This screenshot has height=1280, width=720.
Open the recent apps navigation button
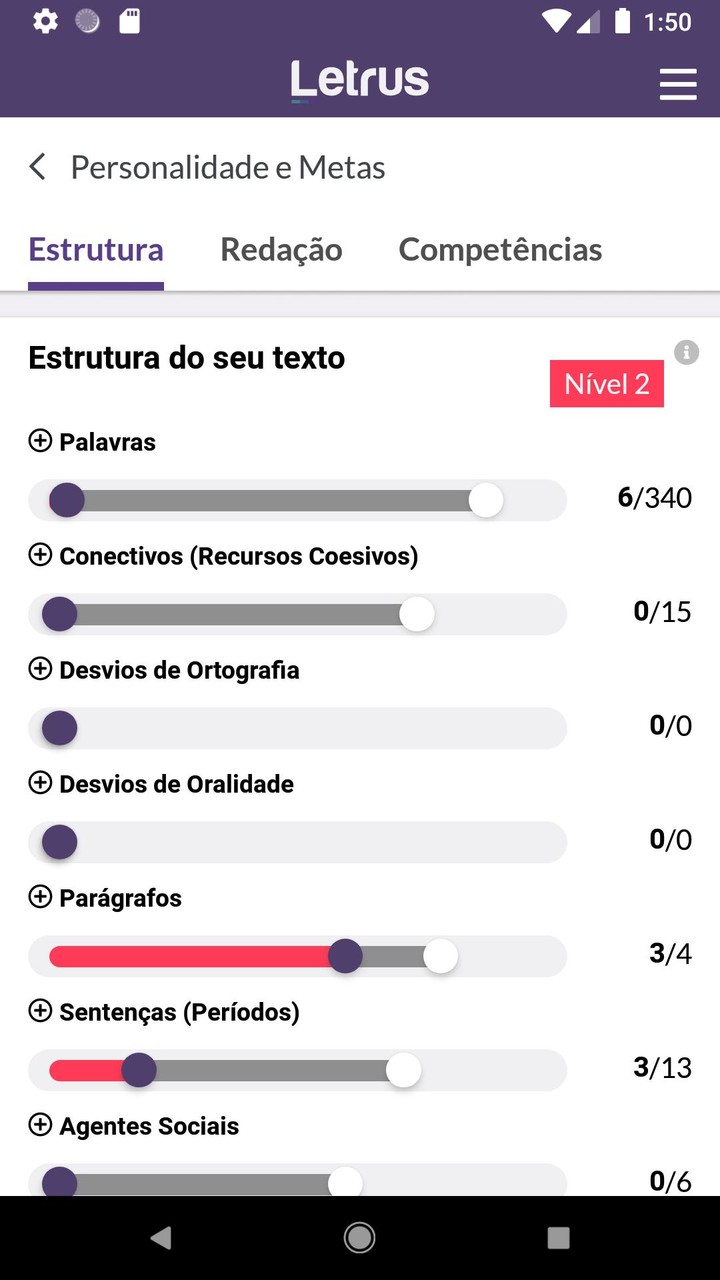[x=557, y=1237]
